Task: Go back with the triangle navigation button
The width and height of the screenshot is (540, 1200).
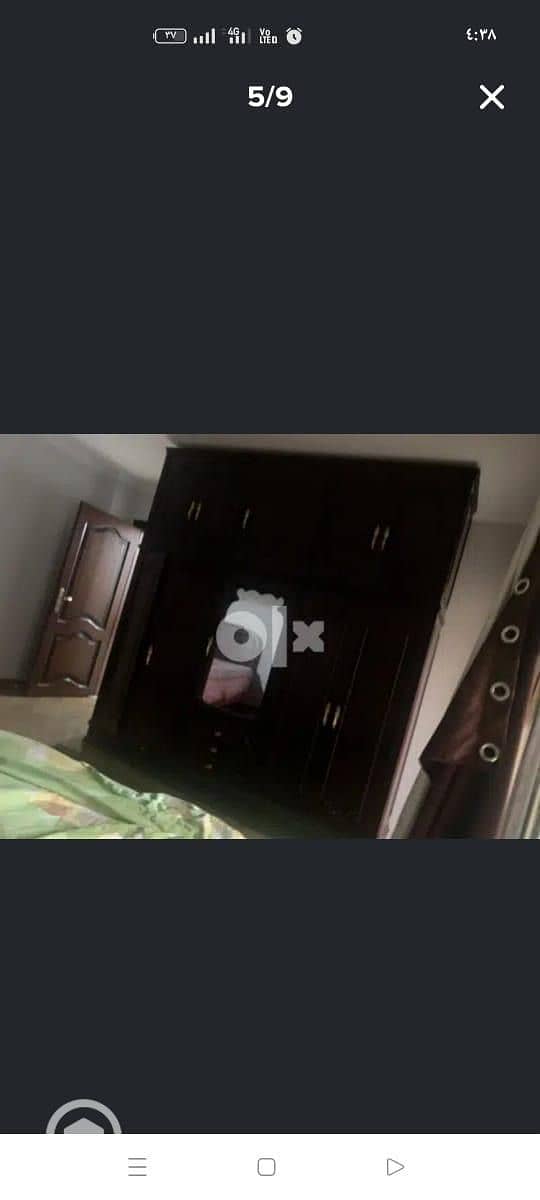Action: (x=395, y=1166)
